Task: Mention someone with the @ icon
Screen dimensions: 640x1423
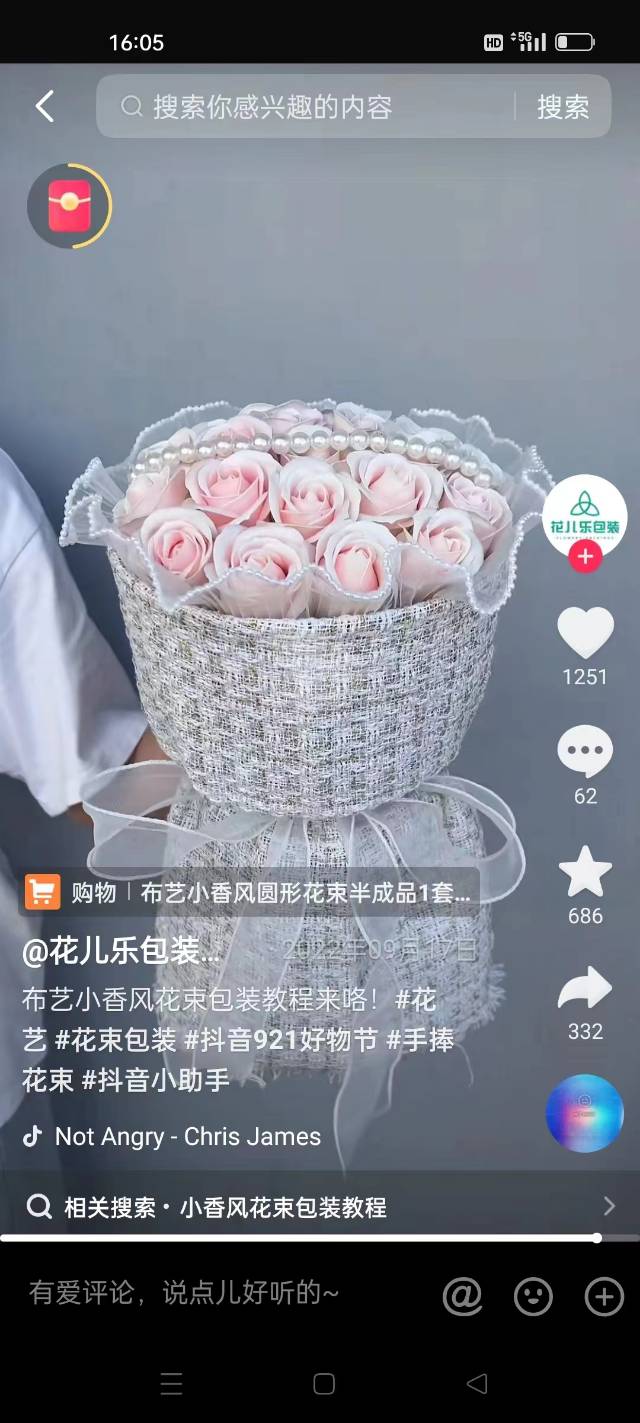Action: 462,1296
